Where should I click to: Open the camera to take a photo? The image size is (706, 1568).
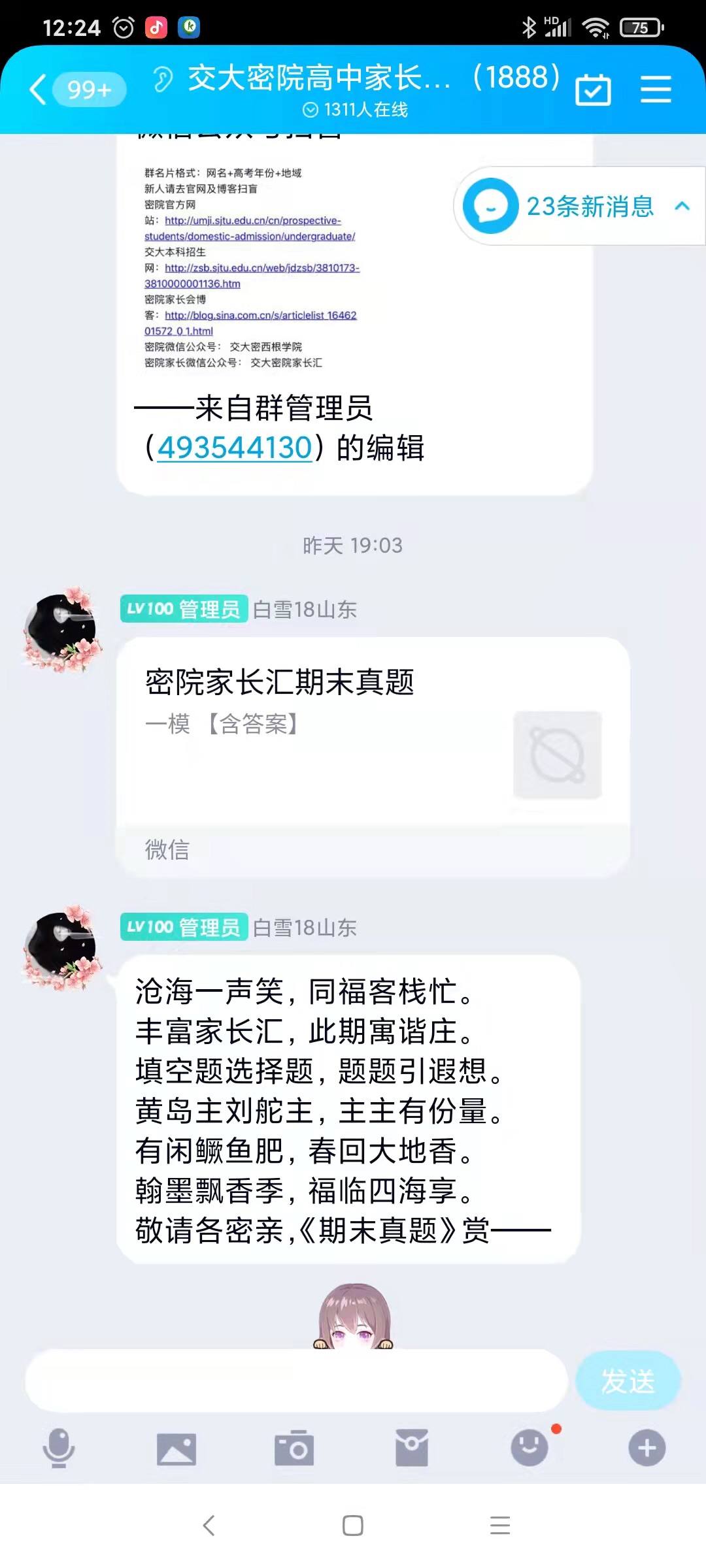point(294,1448)
